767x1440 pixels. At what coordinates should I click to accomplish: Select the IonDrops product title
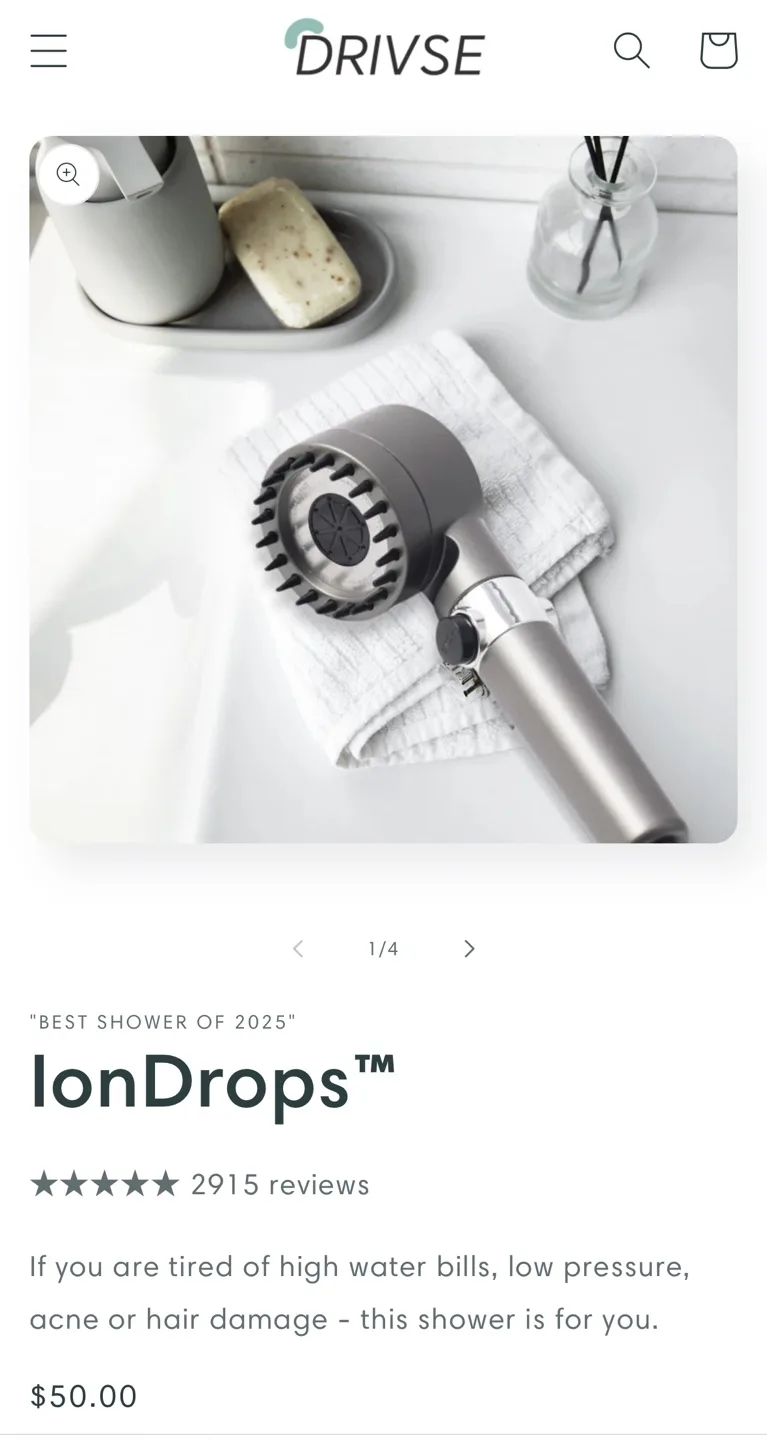click(x=212, y=1080)
